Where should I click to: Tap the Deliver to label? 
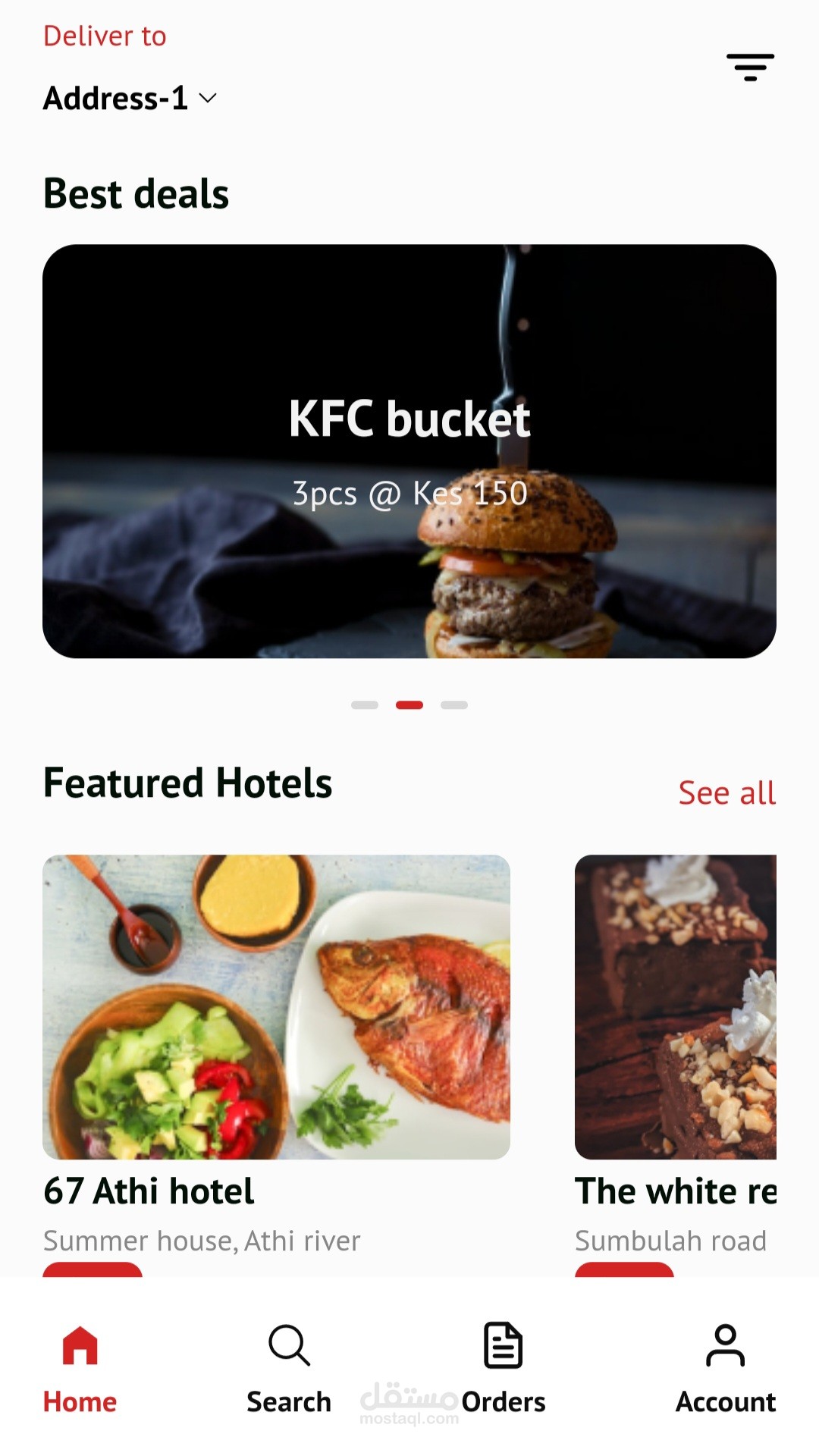click(104, 35)
